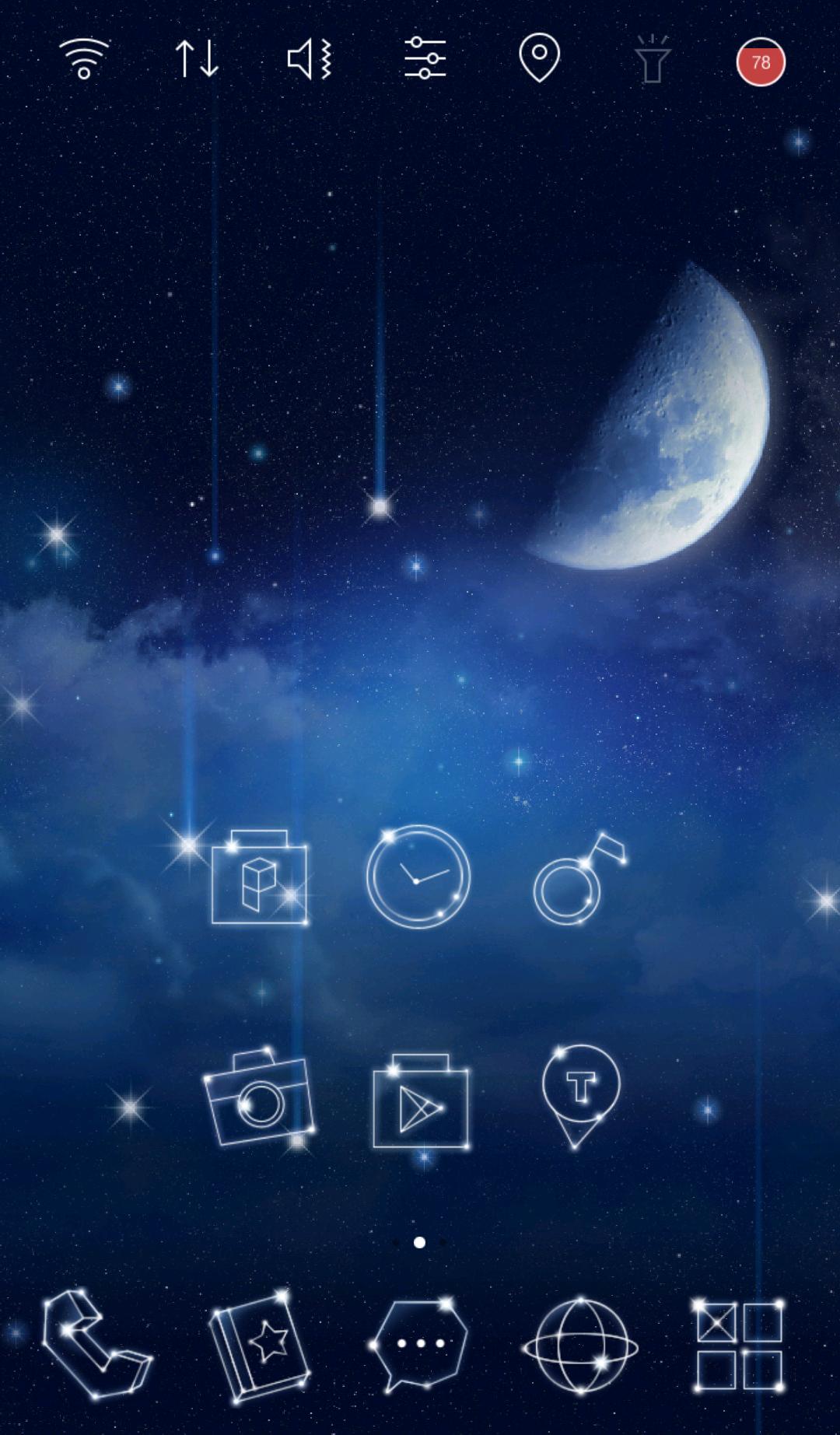
Task: Open the settings sliders quick control
Action: 425,58
